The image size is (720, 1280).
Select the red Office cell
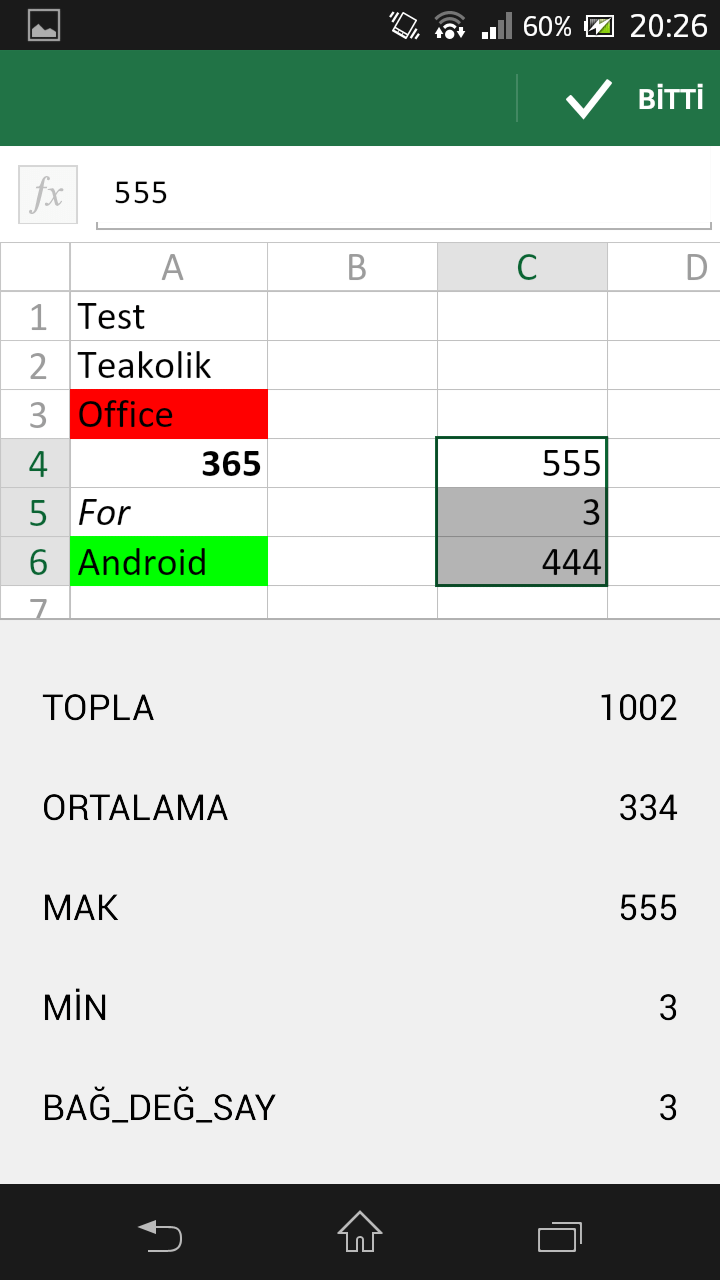(169, 414)
